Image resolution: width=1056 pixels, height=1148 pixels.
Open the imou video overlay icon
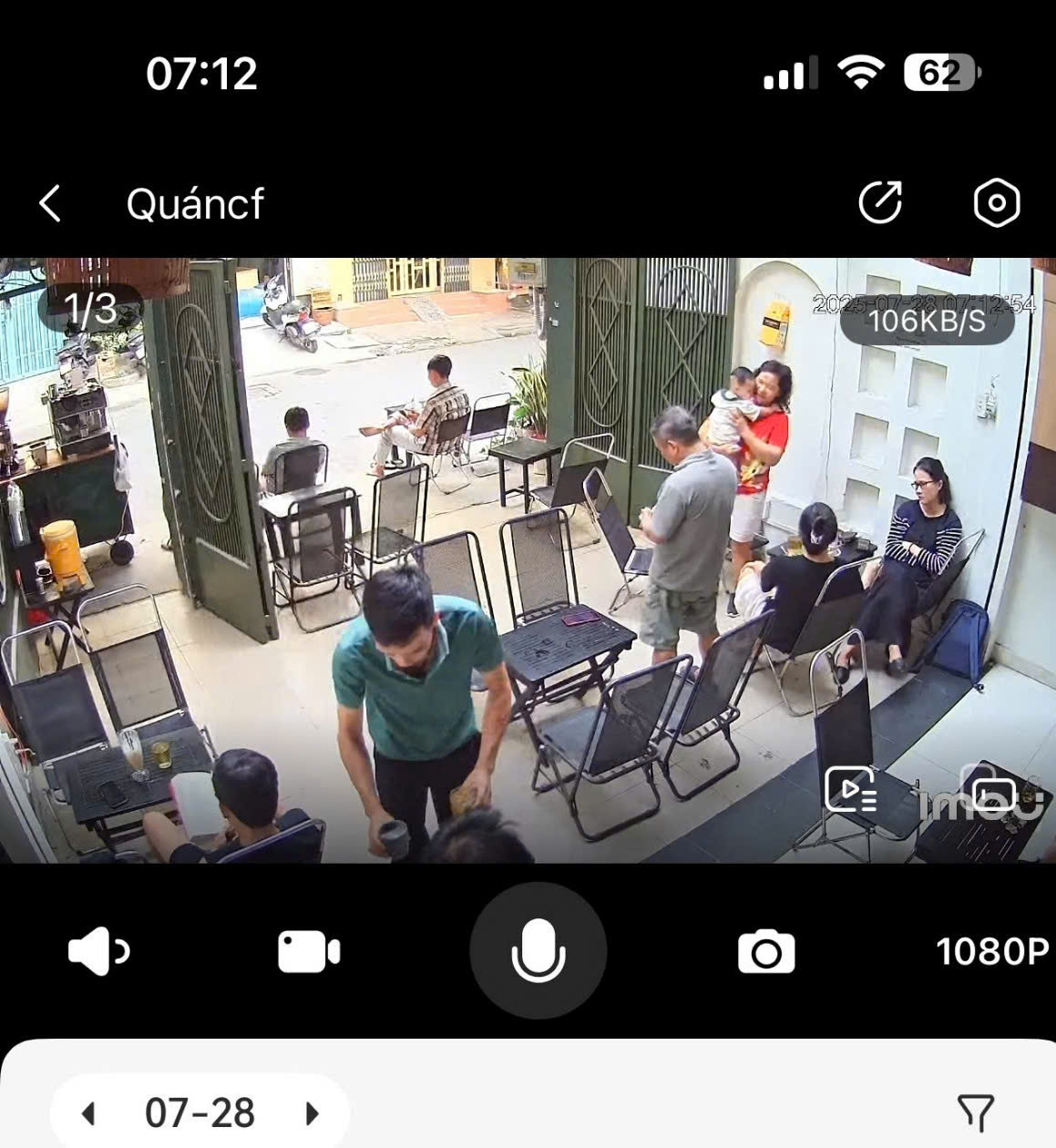(x=993, y=794)
